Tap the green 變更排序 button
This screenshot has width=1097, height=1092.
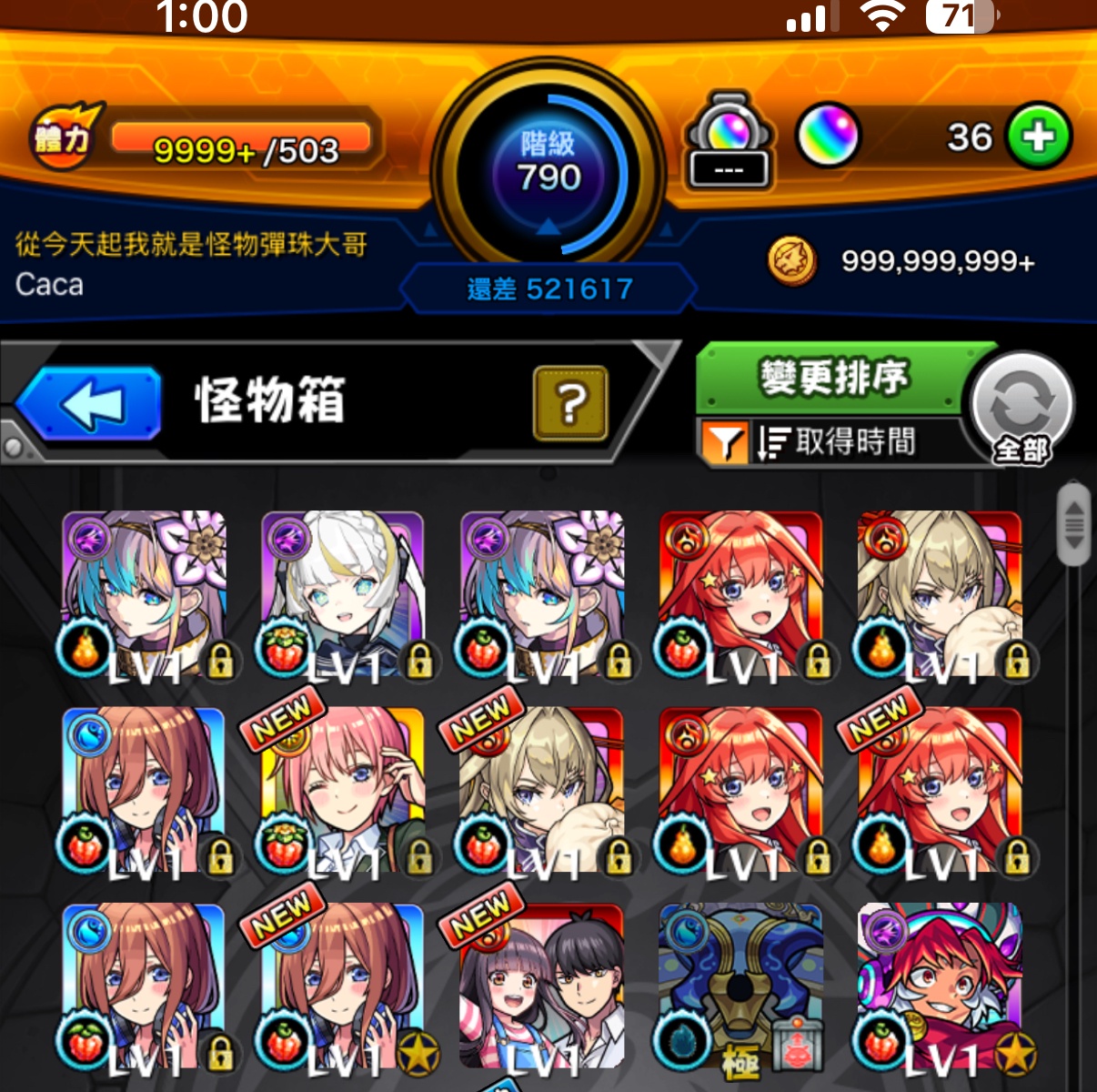tap(832, 377)
